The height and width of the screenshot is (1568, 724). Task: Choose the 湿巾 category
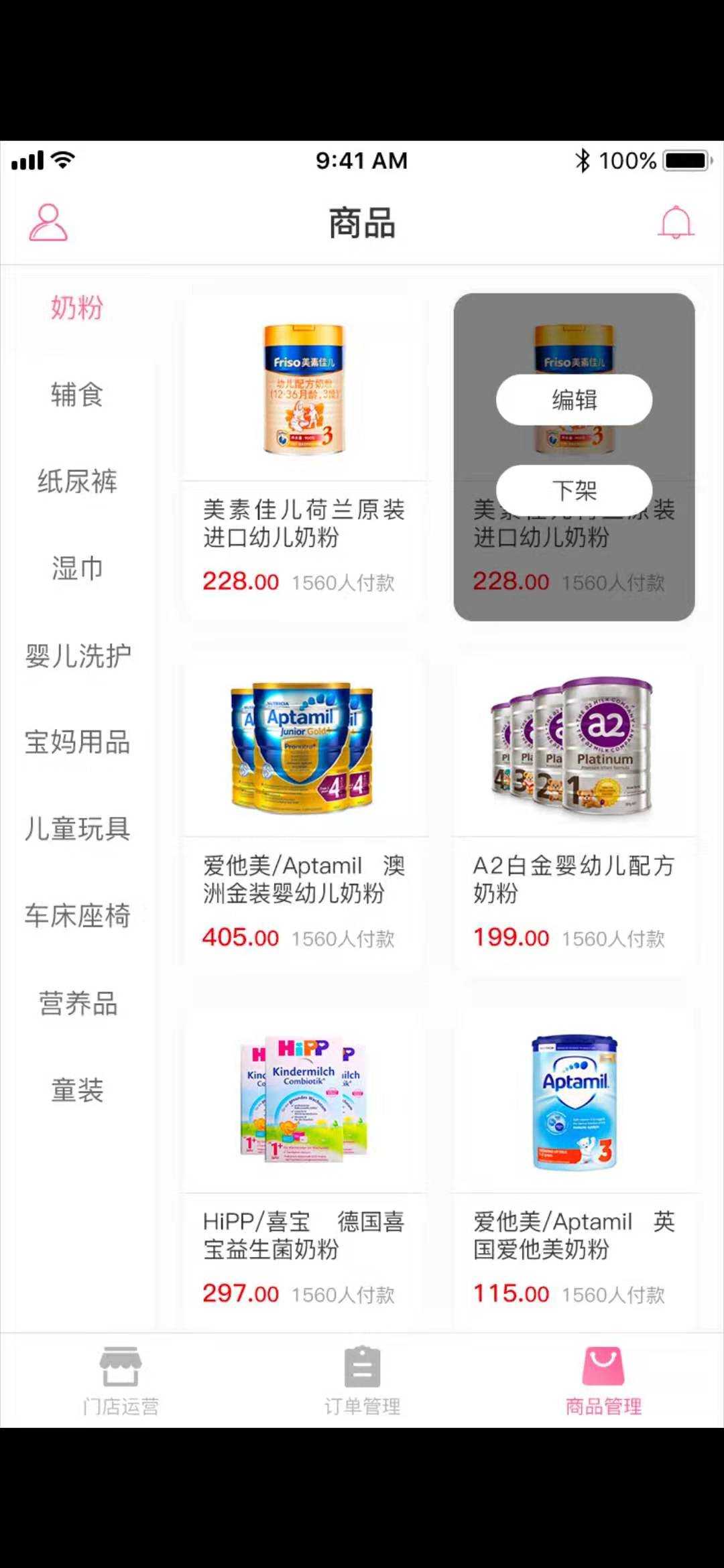tap(77, 568)
